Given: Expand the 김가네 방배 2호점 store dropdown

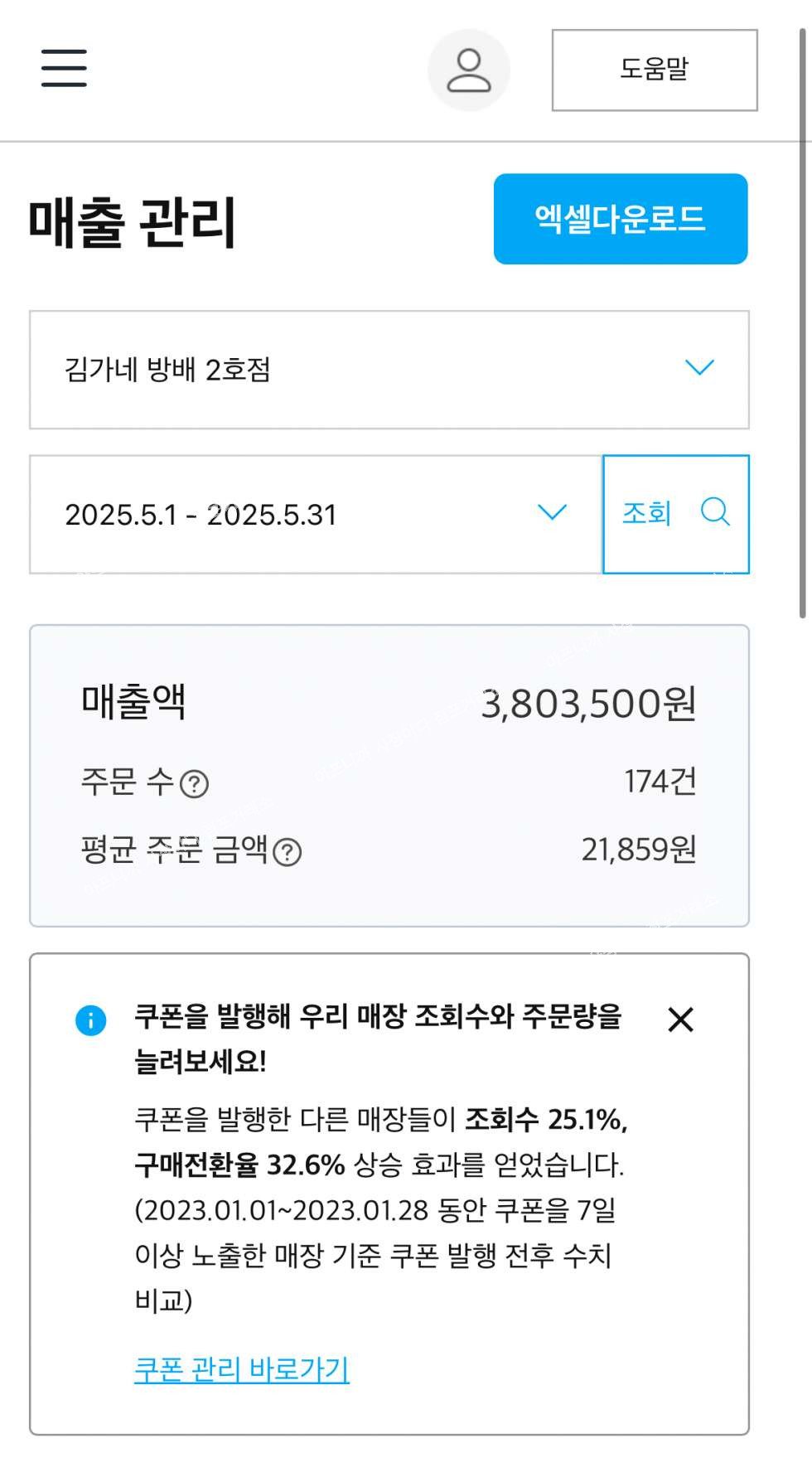Looking at the screenshot, I should coord(389,370).
